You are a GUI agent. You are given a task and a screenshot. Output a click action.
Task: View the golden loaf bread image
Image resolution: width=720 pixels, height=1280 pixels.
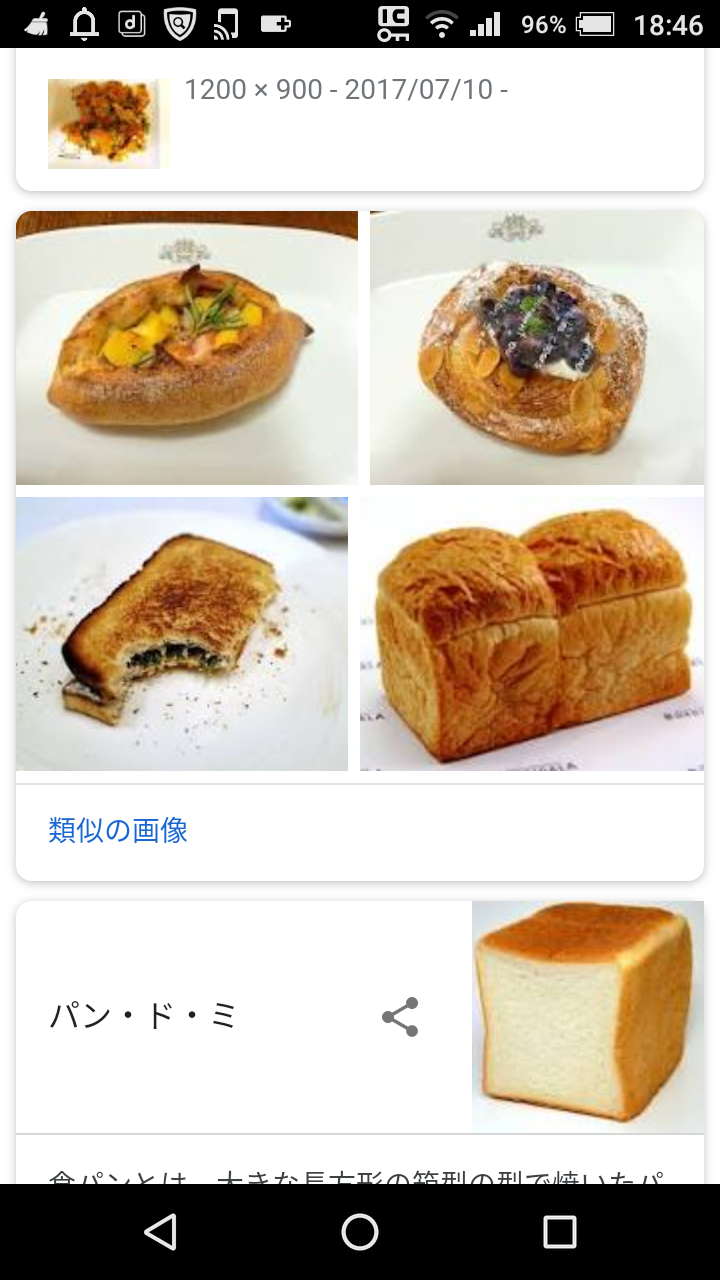pyautogui.click(x=532, y=634)
